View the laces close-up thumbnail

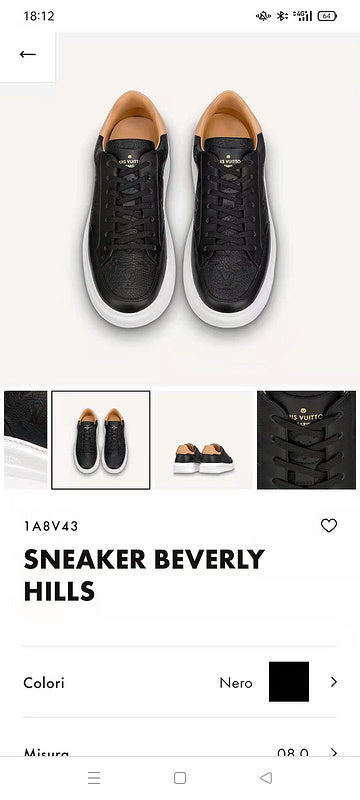[x=306, y=440]
